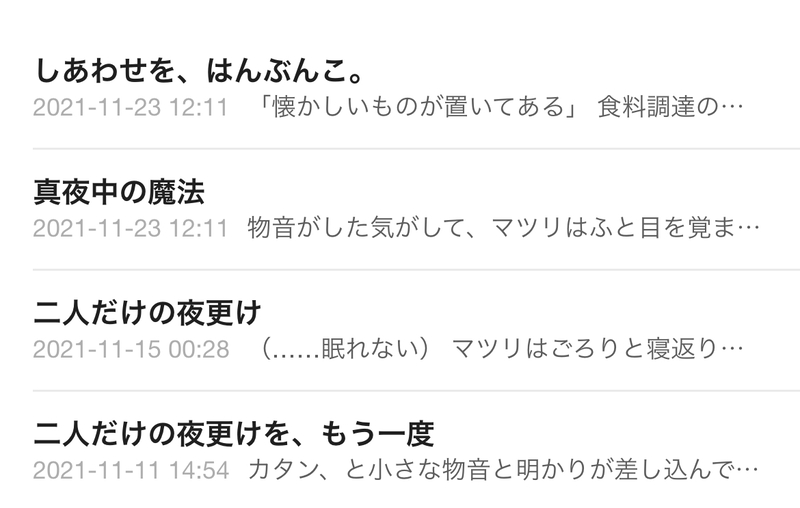Image resolution: width=800 pixels, height=508 pixels.
Task: Open the 真夜中の魔法 entry
Action: (x=119, y=193)
